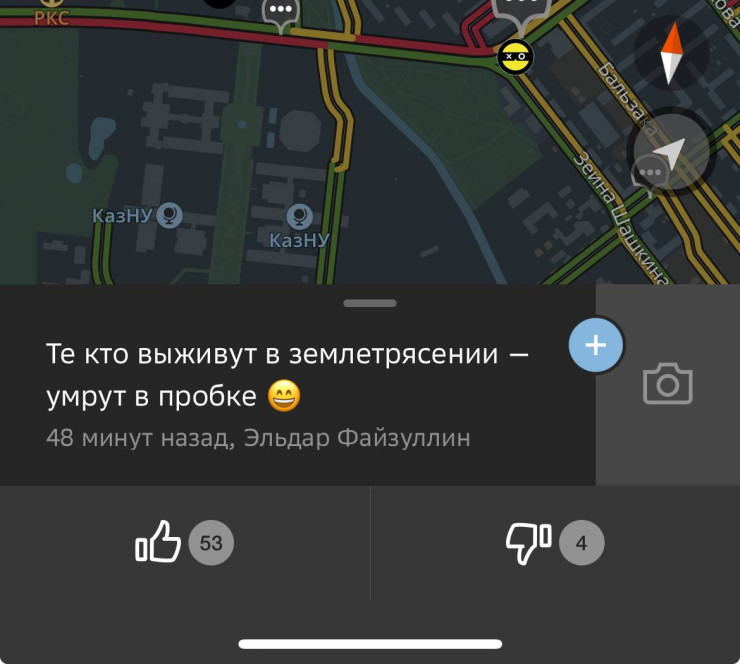
Task: Open the camera to attach a photo
Action: point(668,384)
